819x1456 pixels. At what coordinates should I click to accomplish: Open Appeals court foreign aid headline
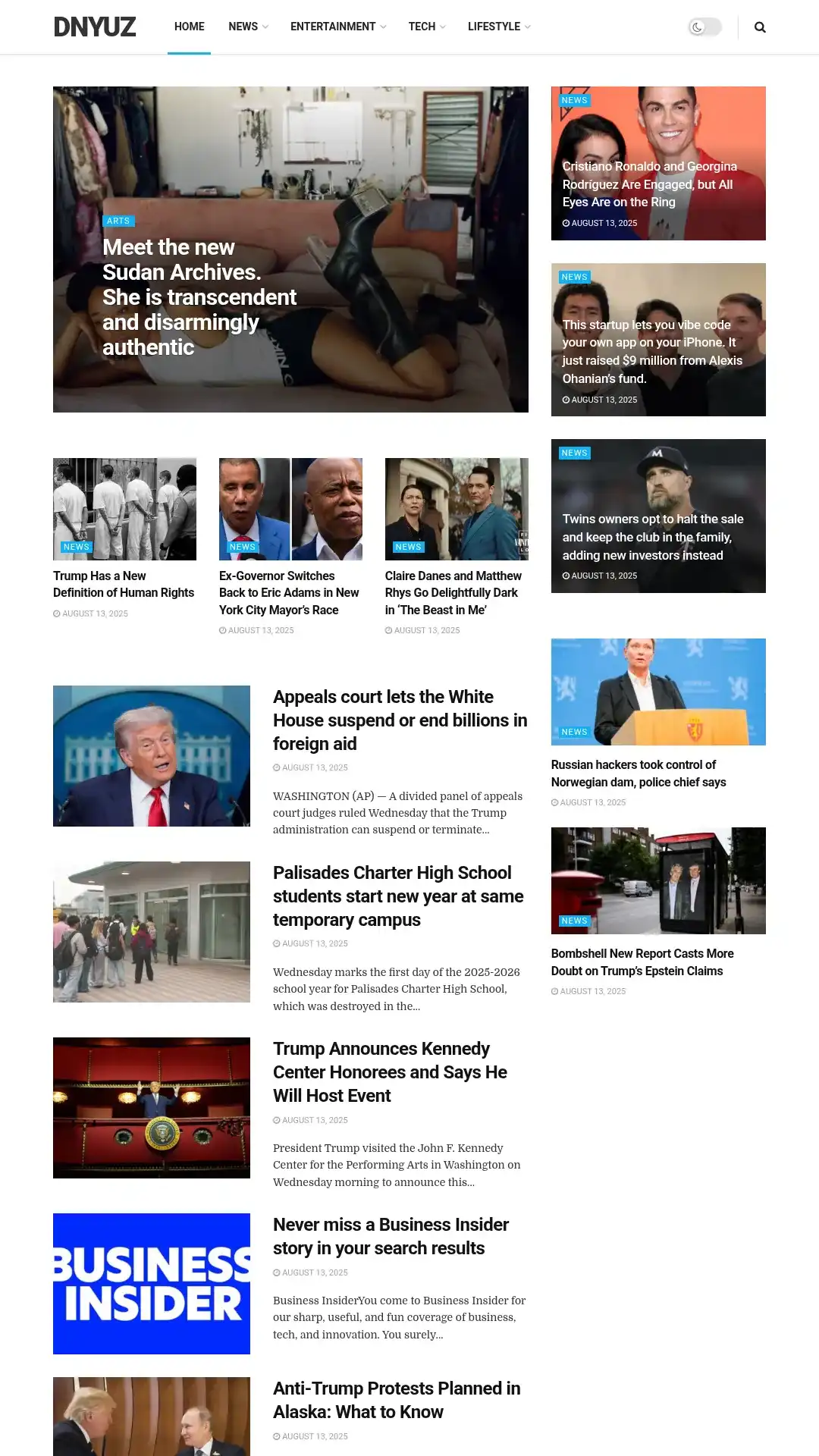coord(400,720)
